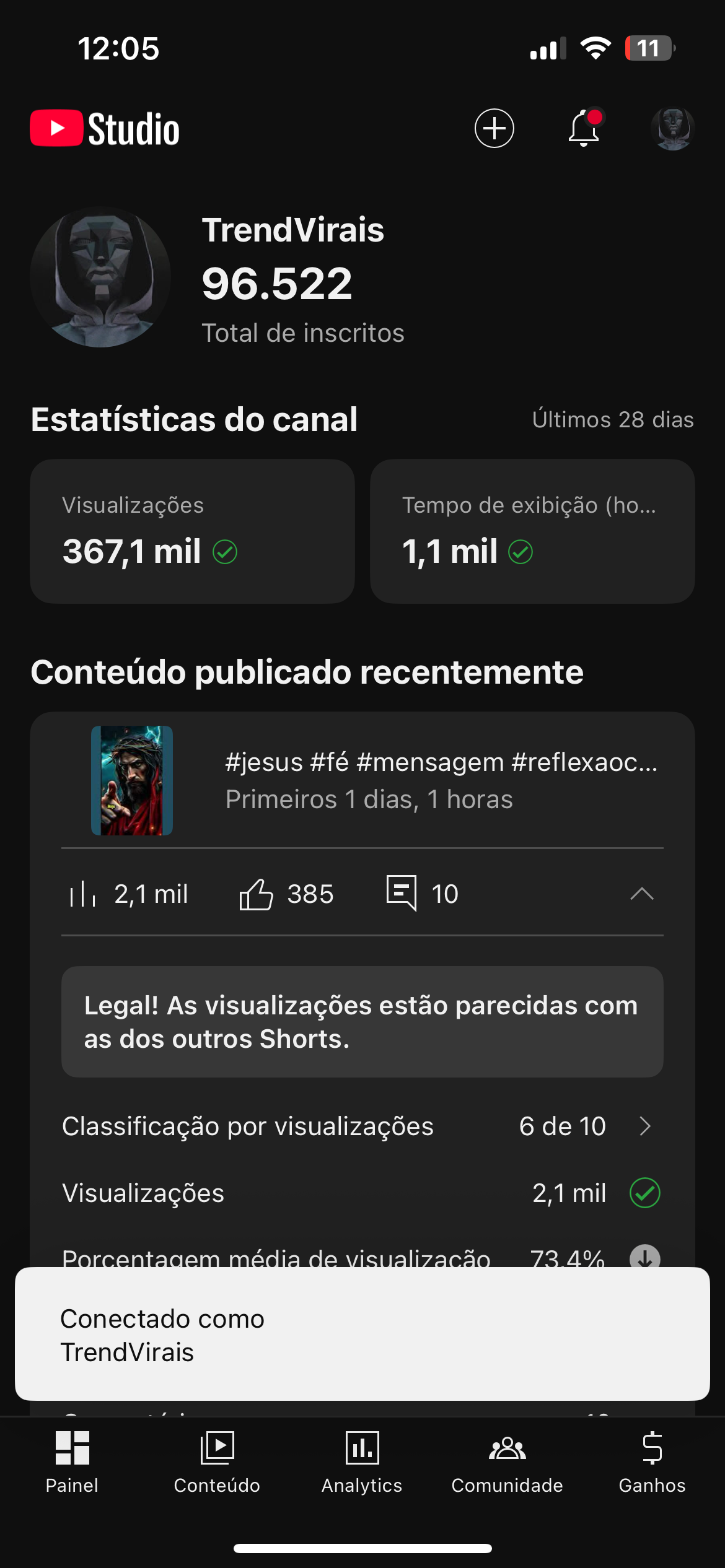Screen dimensions: 725x1568
Task: Switch to the Conteúdo tab
Action: click(x=217, y=1461)
